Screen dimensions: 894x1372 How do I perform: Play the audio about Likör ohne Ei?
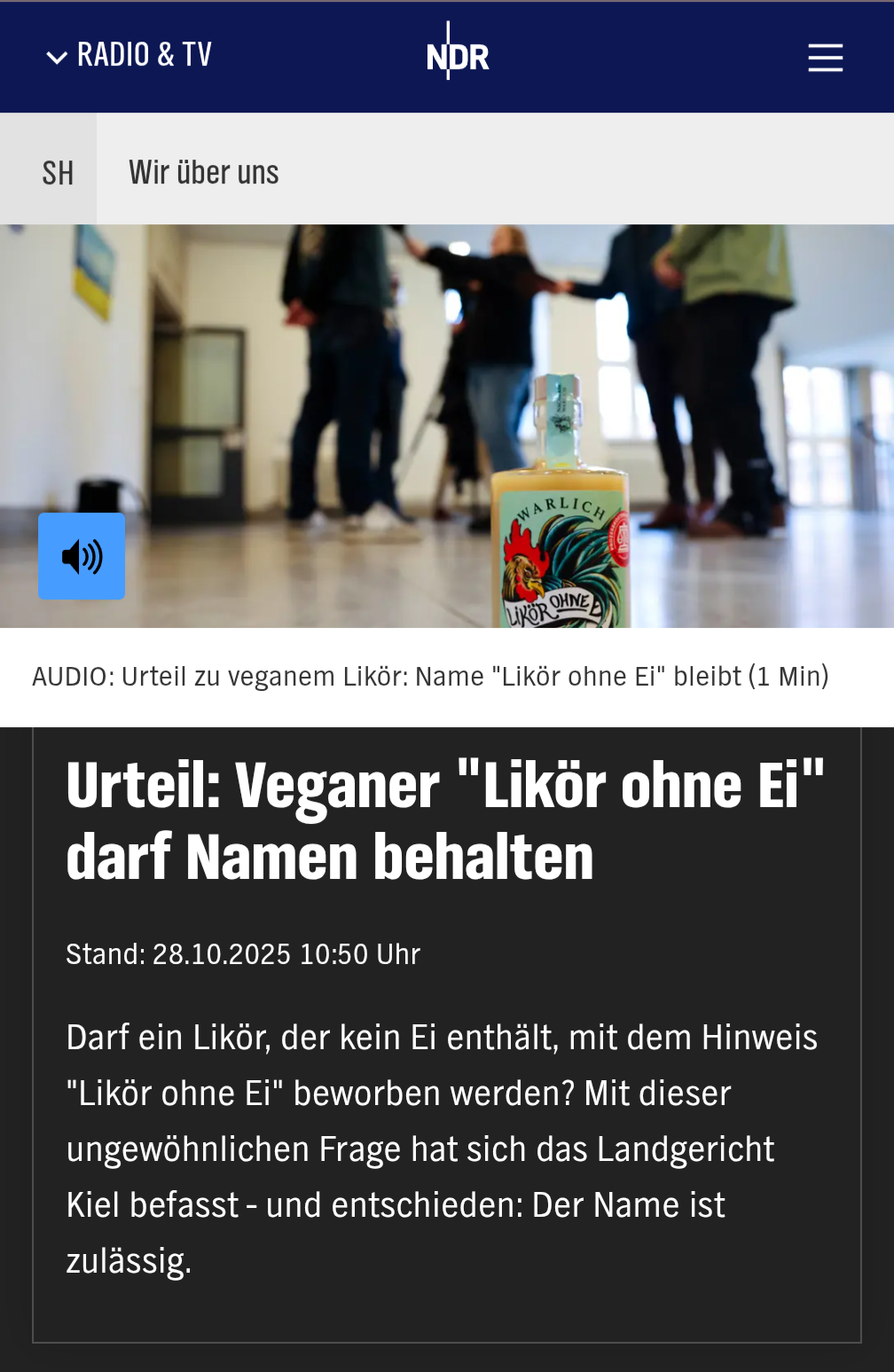pyautogui.click(x=82, y=556)
